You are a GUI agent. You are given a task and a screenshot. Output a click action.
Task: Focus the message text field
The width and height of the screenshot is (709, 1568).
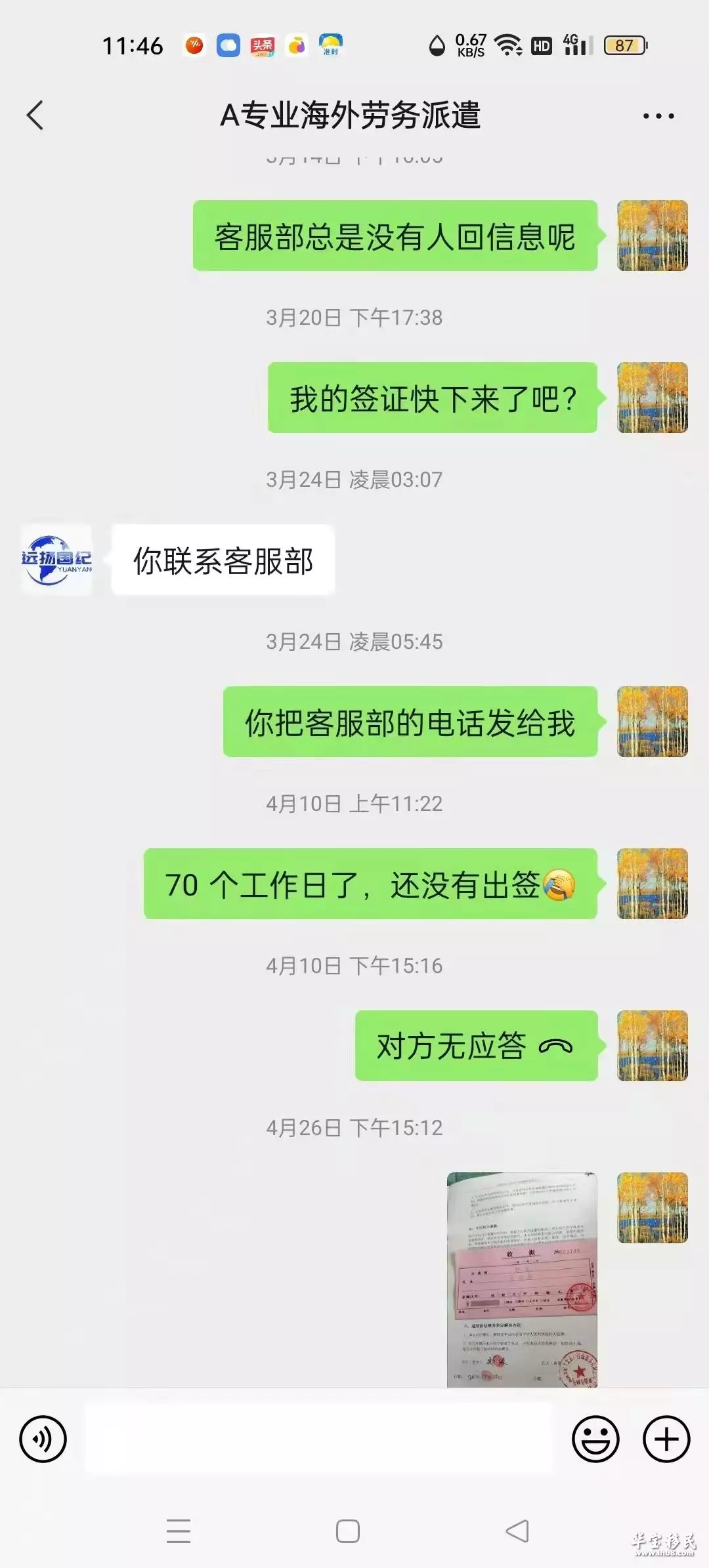pyautogui.click(x=319, y=1439)
